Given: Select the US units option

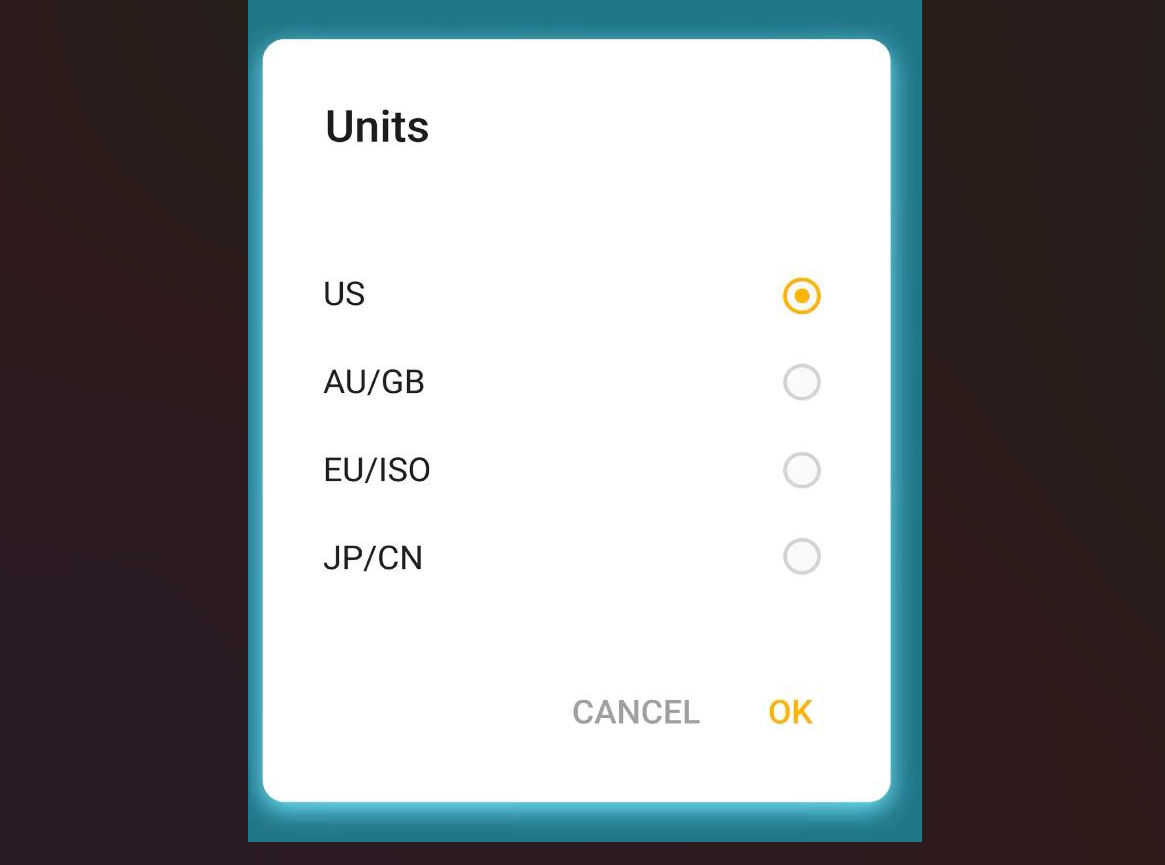Looking at the screenshot, I should (x=801, y=296).
